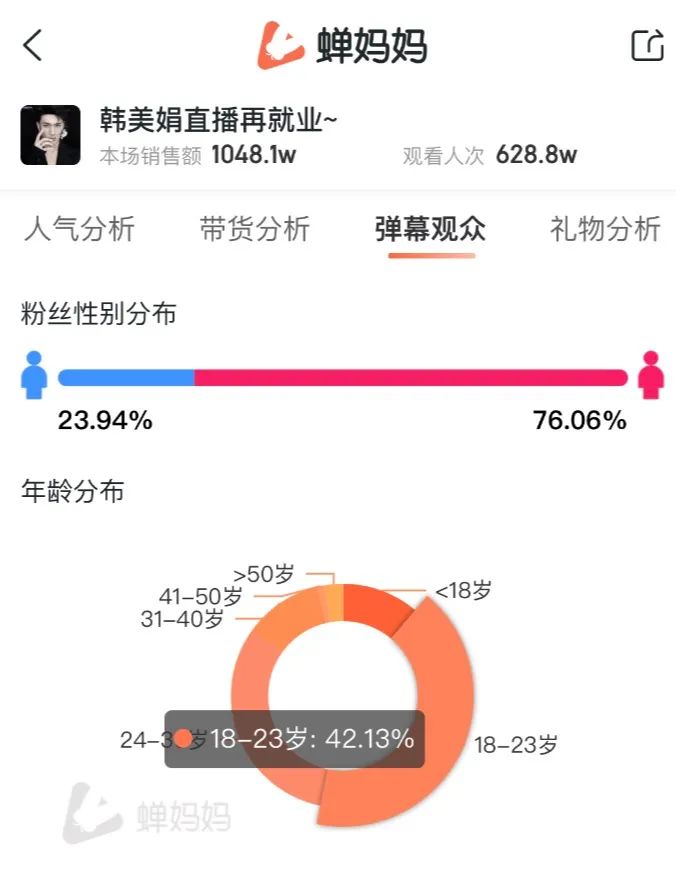This screenshot has height=874, width=676.
Task: Go back using the top-left arrow
Action: click(x=33, y=45)
